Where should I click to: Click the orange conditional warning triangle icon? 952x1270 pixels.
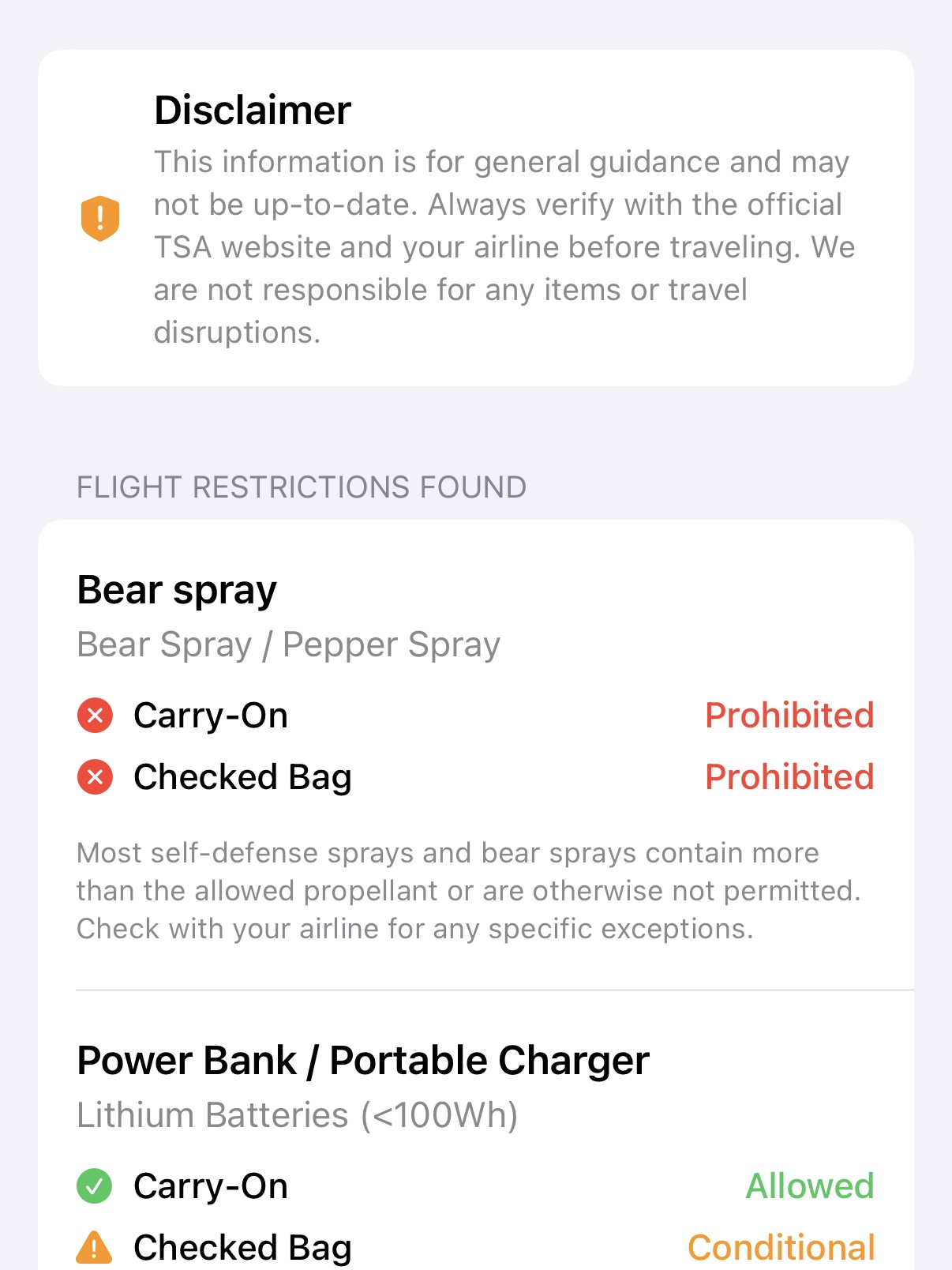pos(94,1245)
